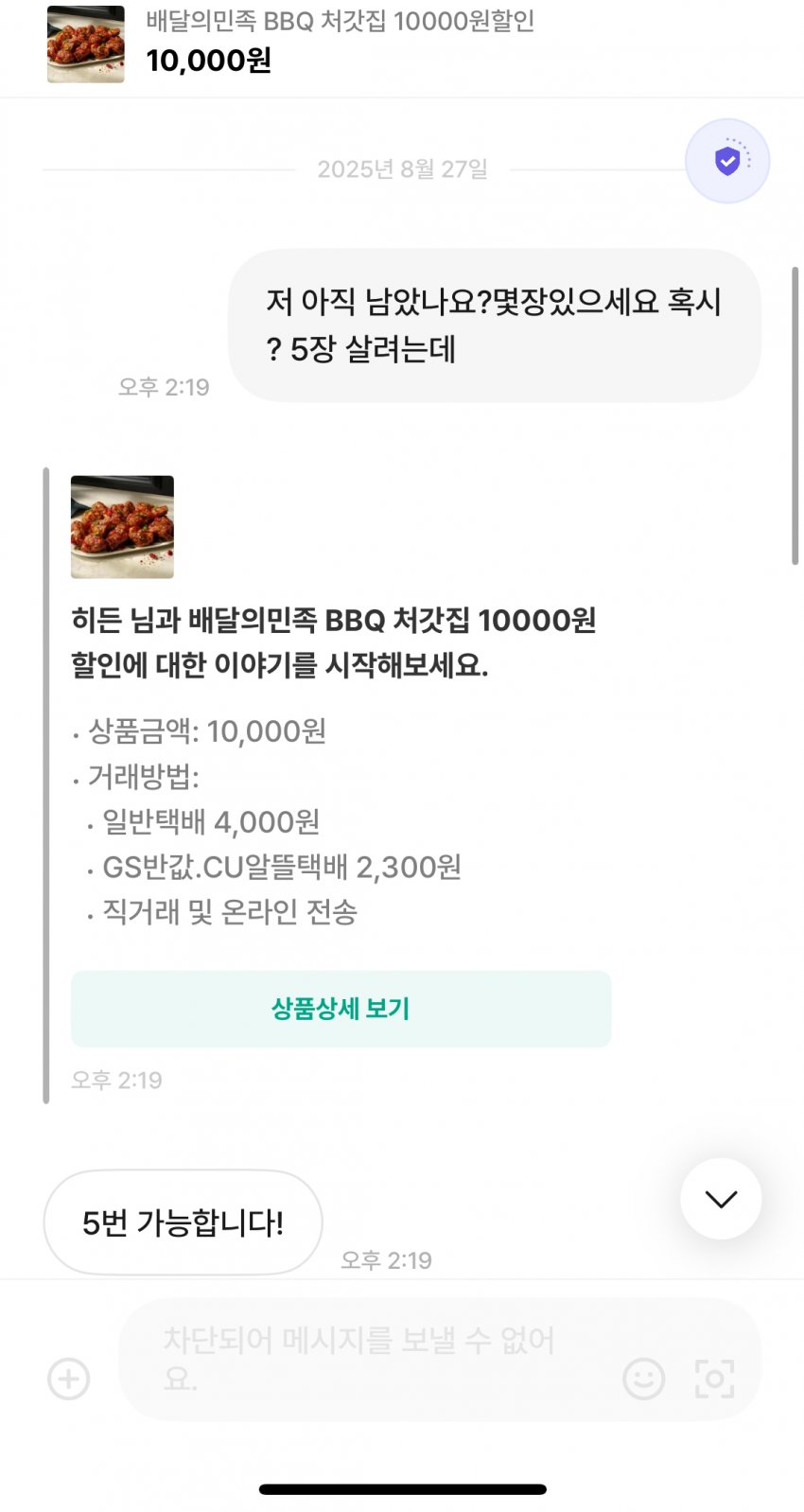The width and height of the screenshot is (804, 1512).
Task: Tap the chicken product image inside the chat card
Action: pyautogui.click(x=122, y=527)
